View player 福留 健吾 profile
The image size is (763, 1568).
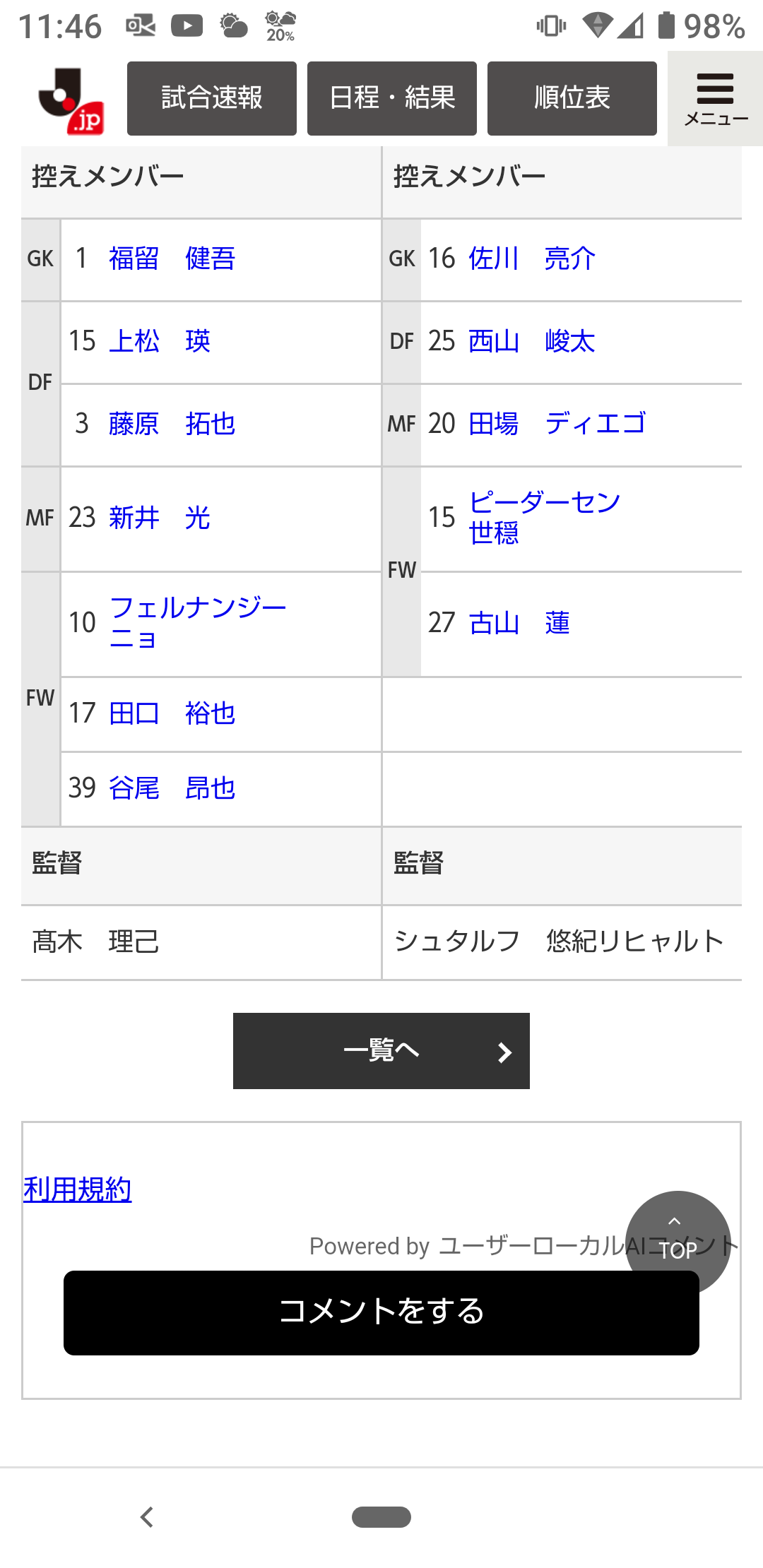click(172, 259)
